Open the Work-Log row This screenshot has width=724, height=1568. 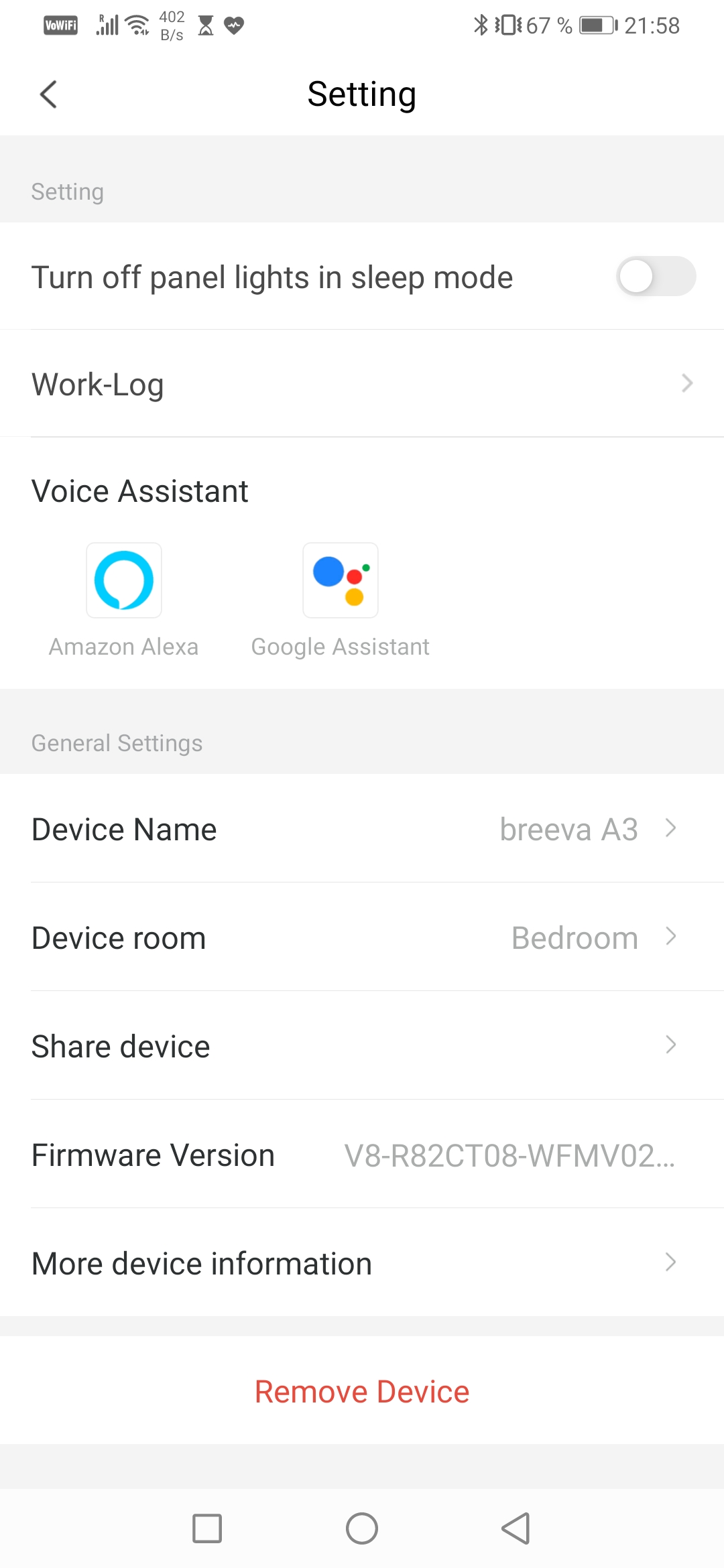point(362,384)
